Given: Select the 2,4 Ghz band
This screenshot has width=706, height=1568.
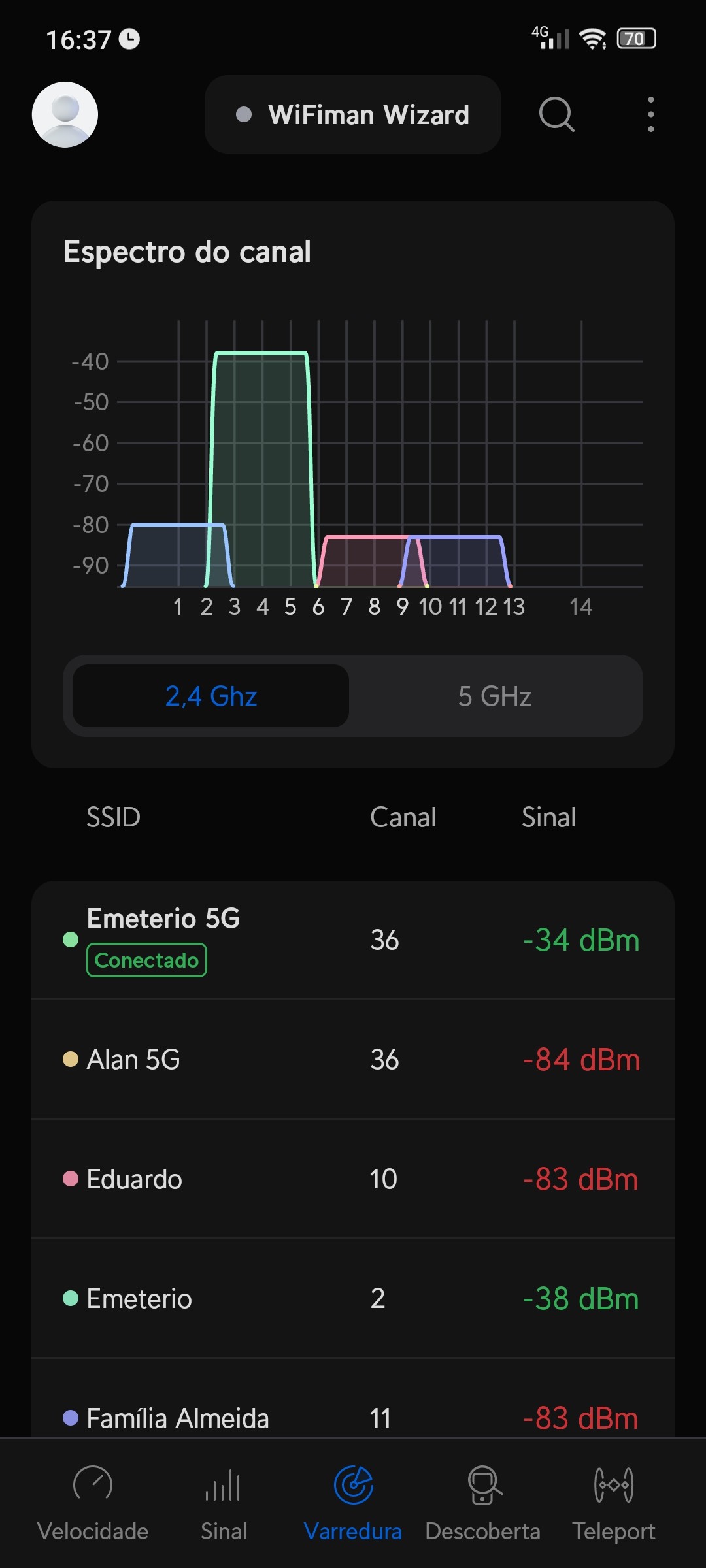Looking at the screenshot, I should coord(210,696).
